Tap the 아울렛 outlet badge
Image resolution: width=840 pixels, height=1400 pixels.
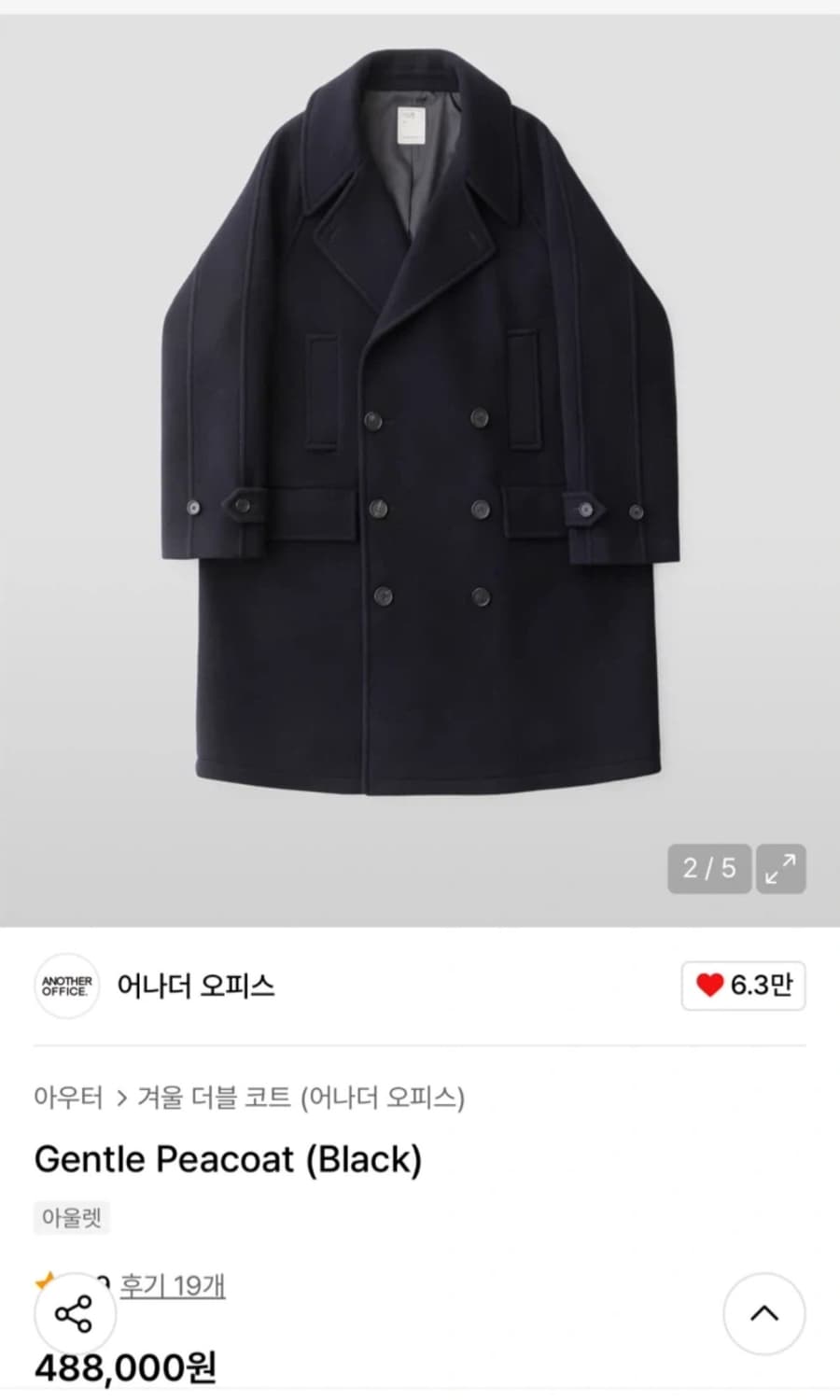click(x=70, y=1218)
